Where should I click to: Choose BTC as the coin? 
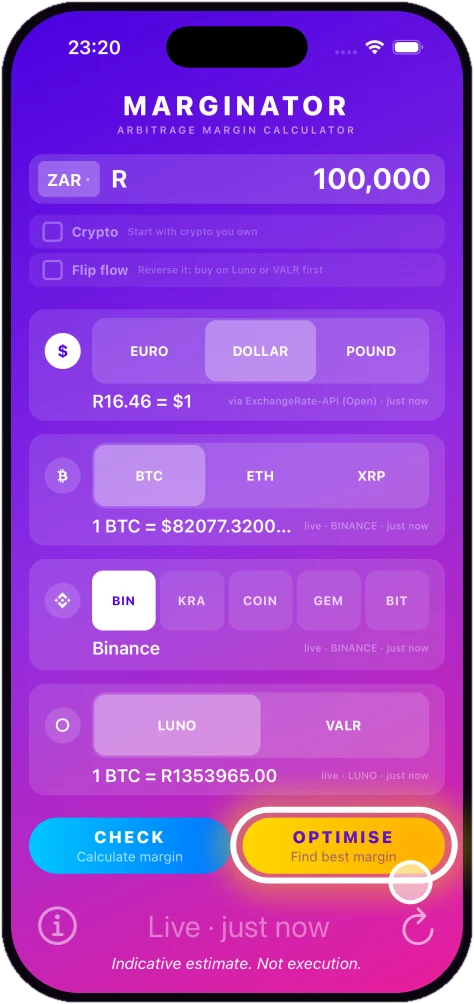(x=149, y=476)
